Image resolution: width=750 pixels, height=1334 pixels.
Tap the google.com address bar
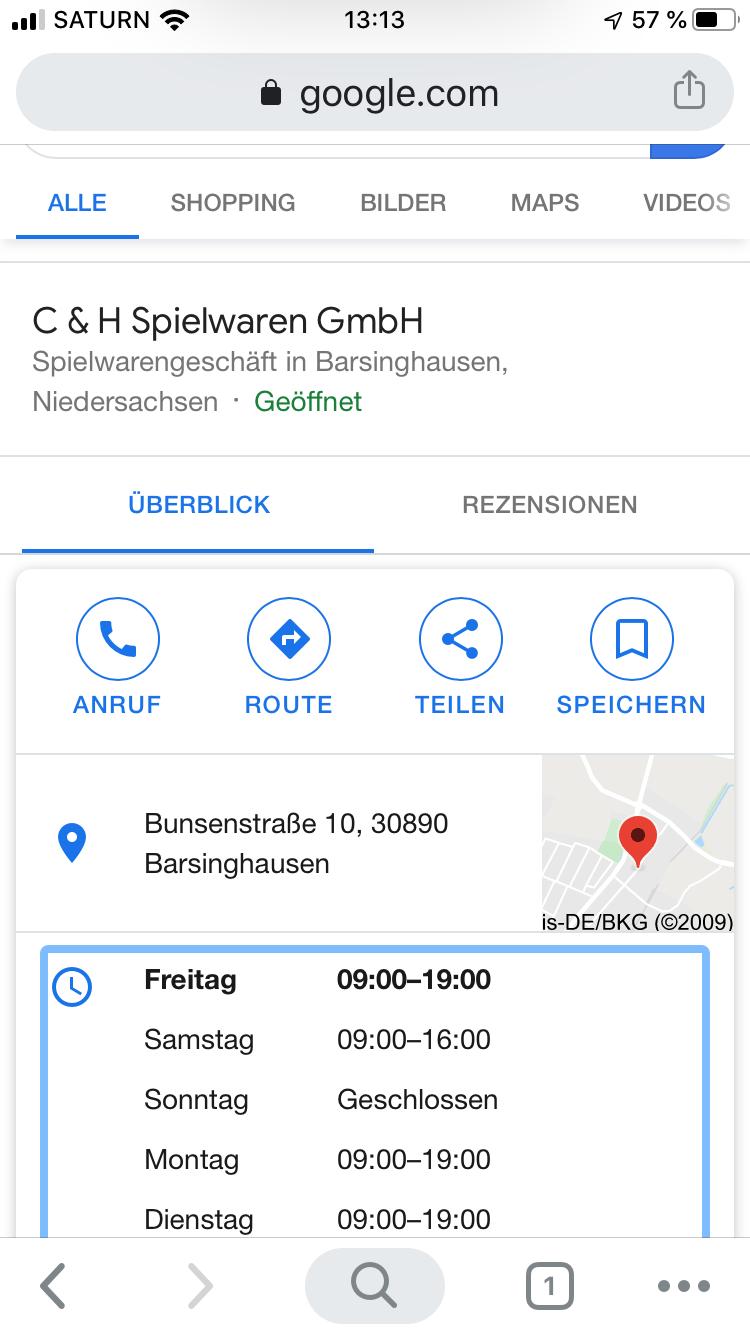point(375,93)
